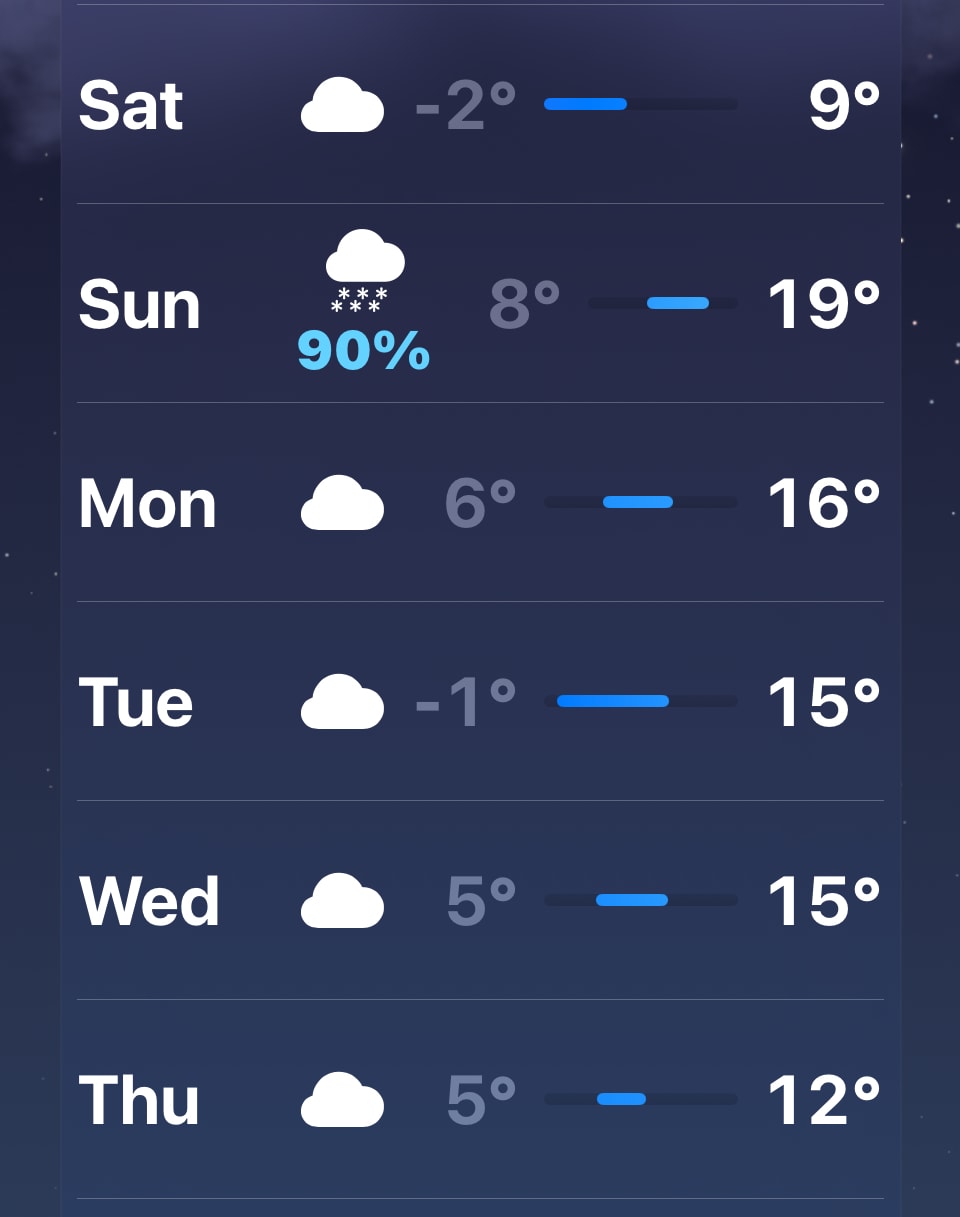Image resolution: width=960 pixels, height=1217 pixels.
Task: Show Thursday's weather details
Action: pos(480,1099)
